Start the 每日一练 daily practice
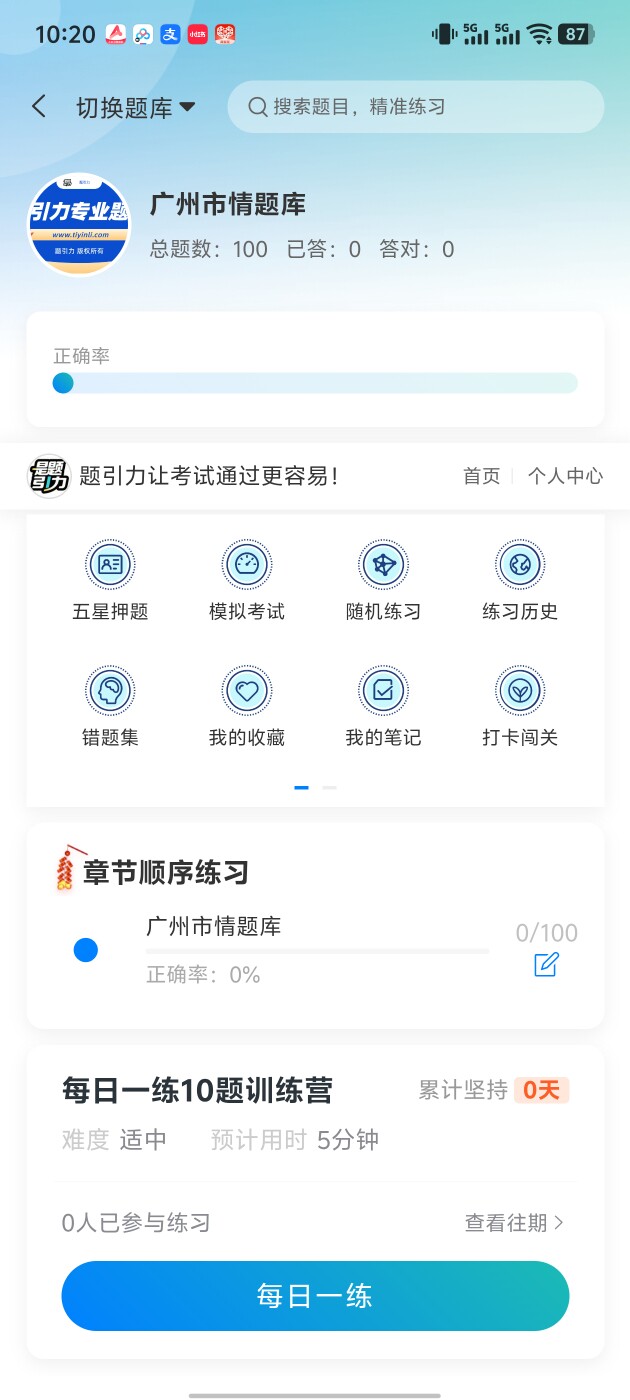 [x=315, y=1296]
